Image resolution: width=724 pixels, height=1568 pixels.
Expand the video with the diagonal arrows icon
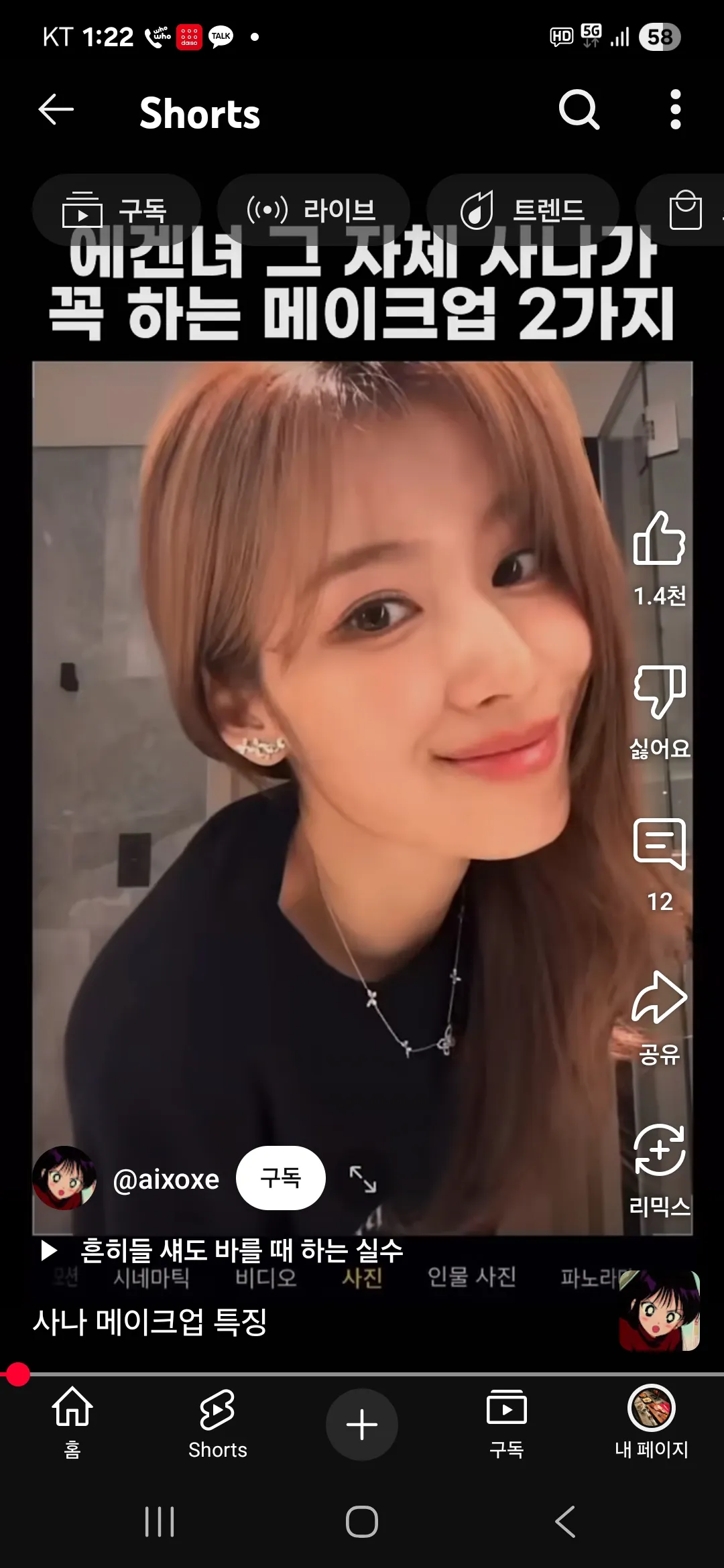coord(363,1179)
